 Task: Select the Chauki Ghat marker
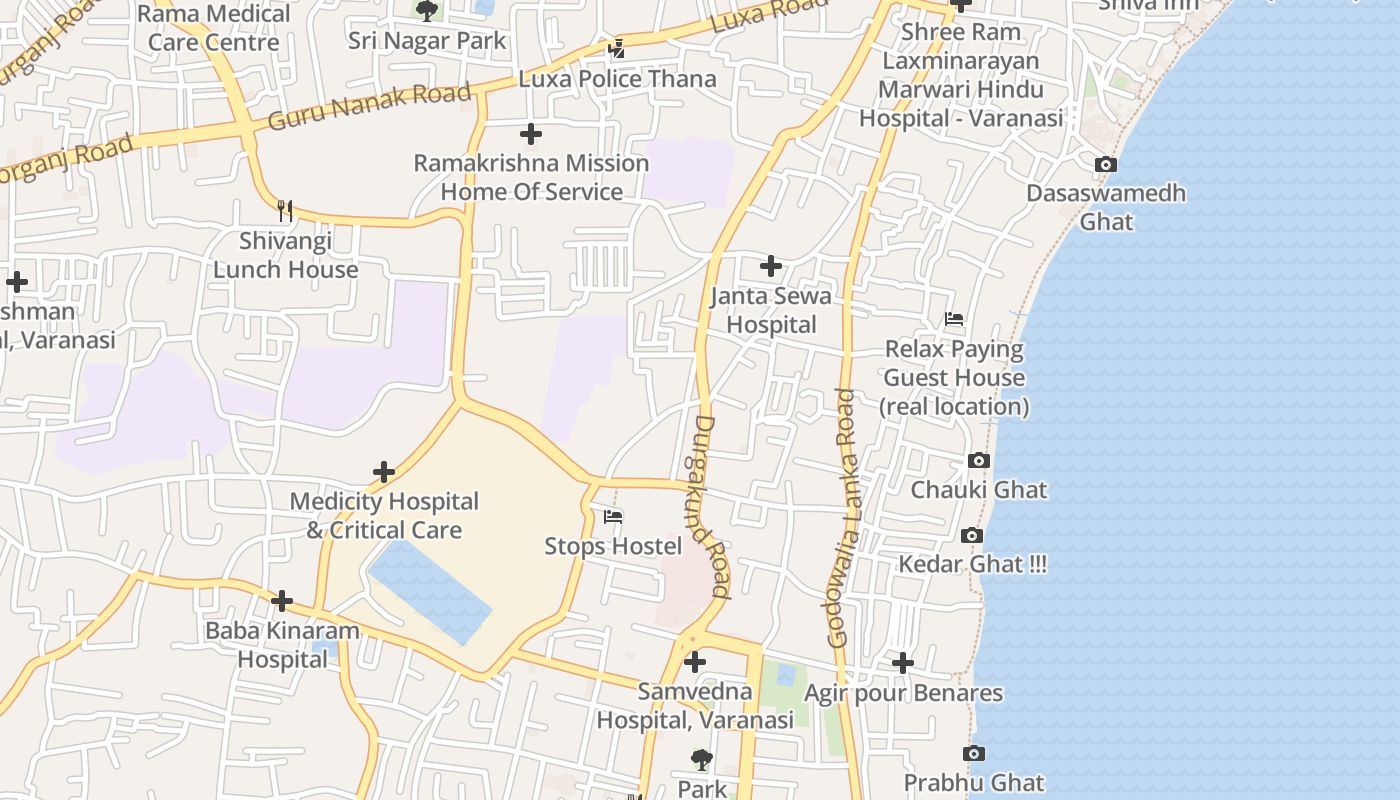coord(979,461)
